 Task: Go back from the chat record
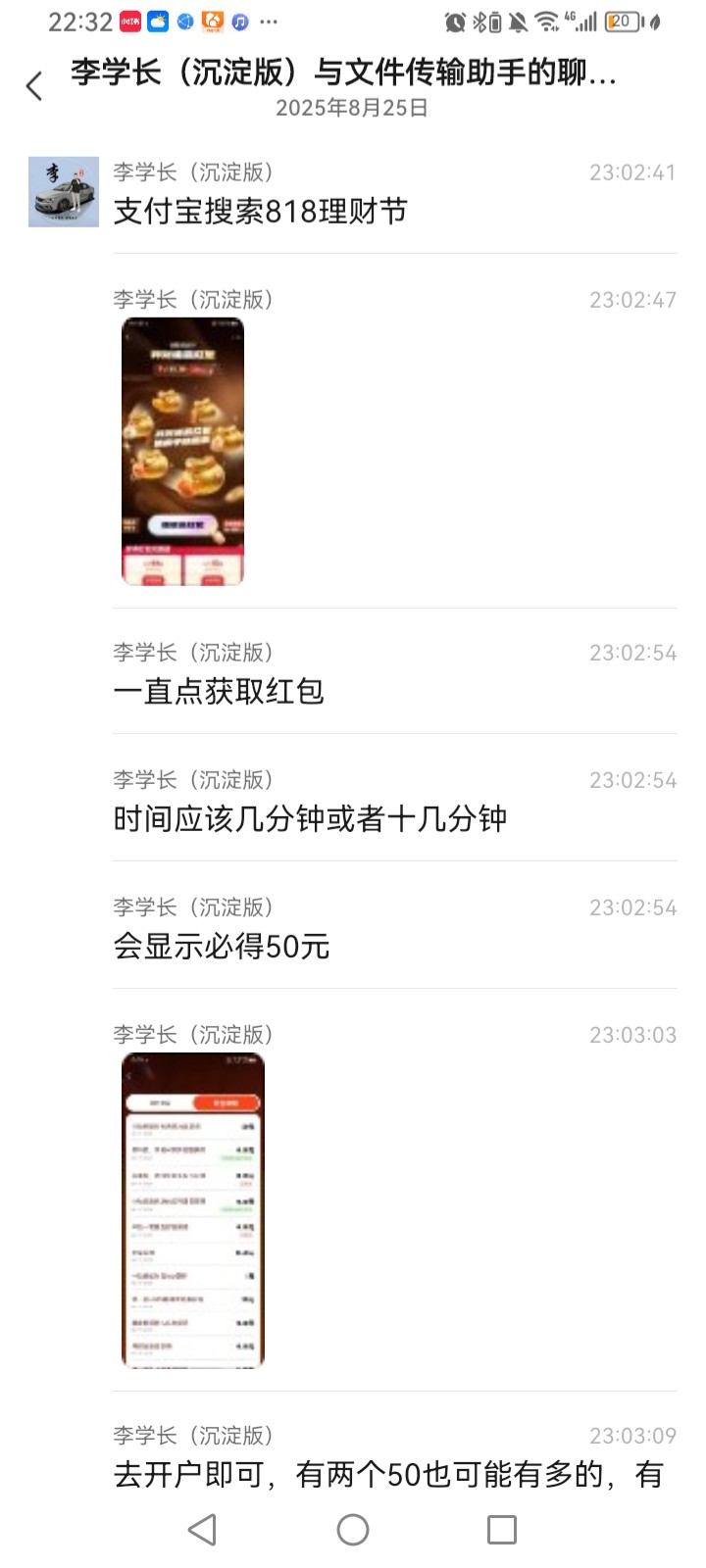pyautogui.click(x=35, y=86)
